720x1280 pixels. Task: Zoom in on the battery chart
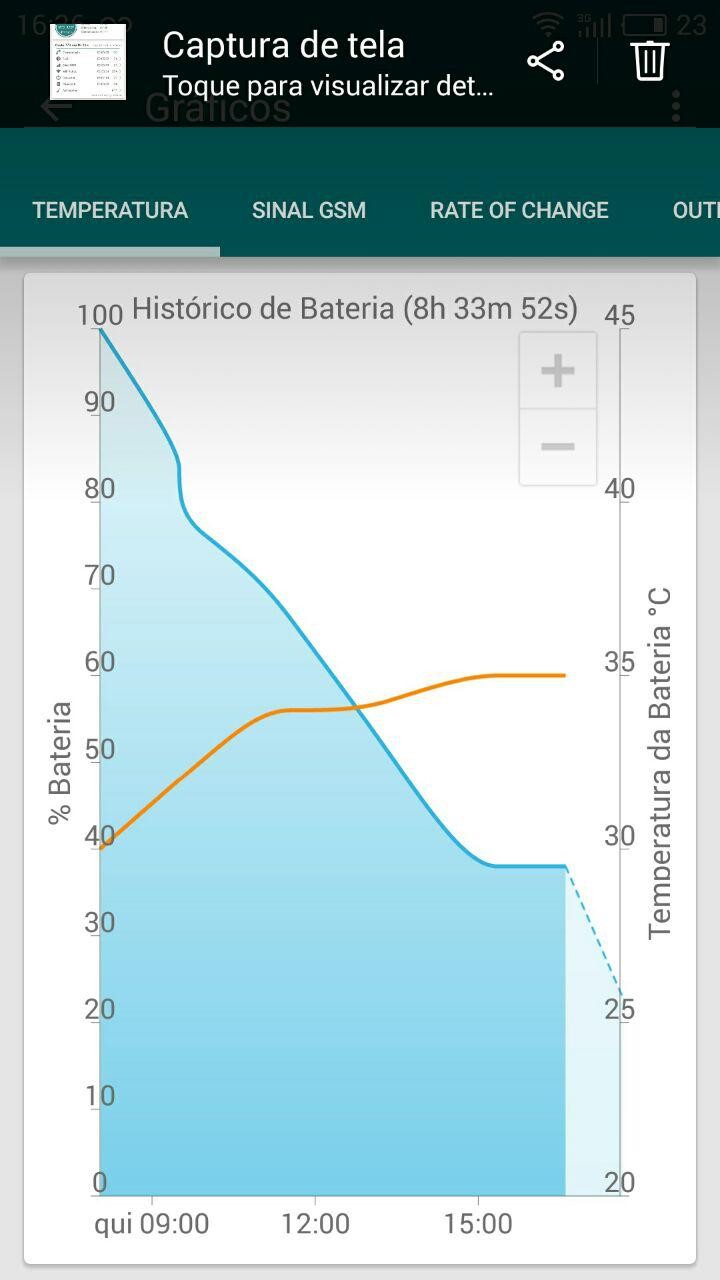[557, 371]
